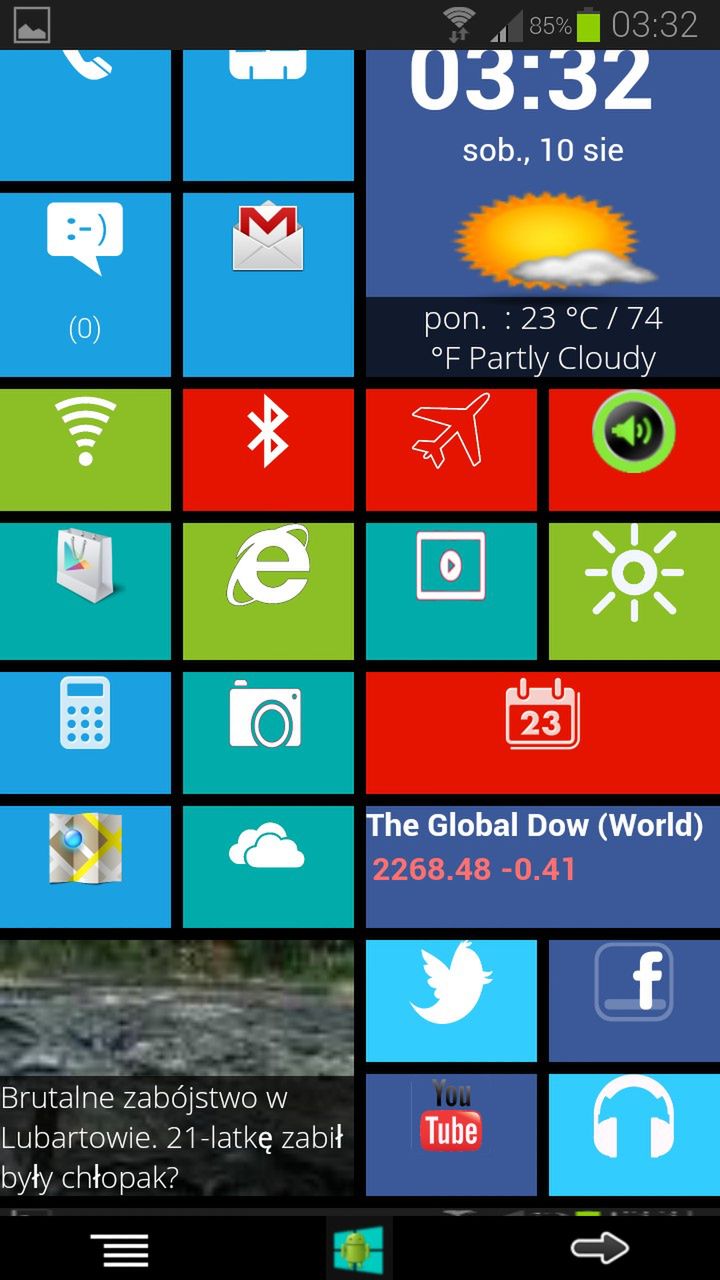Open the messaging tile with smiley

(85, 284)
